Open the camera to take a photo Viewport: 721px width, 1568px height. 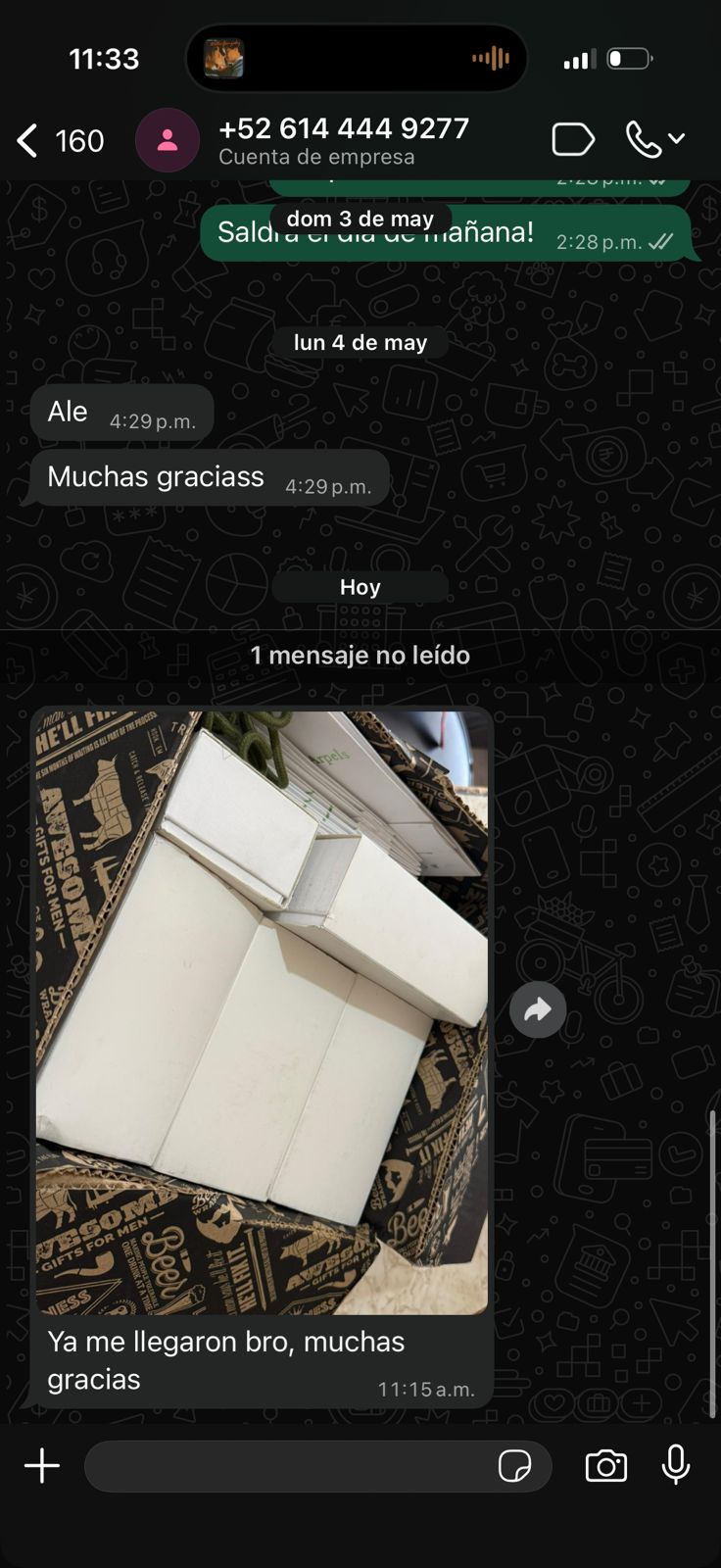(606, 1466)
